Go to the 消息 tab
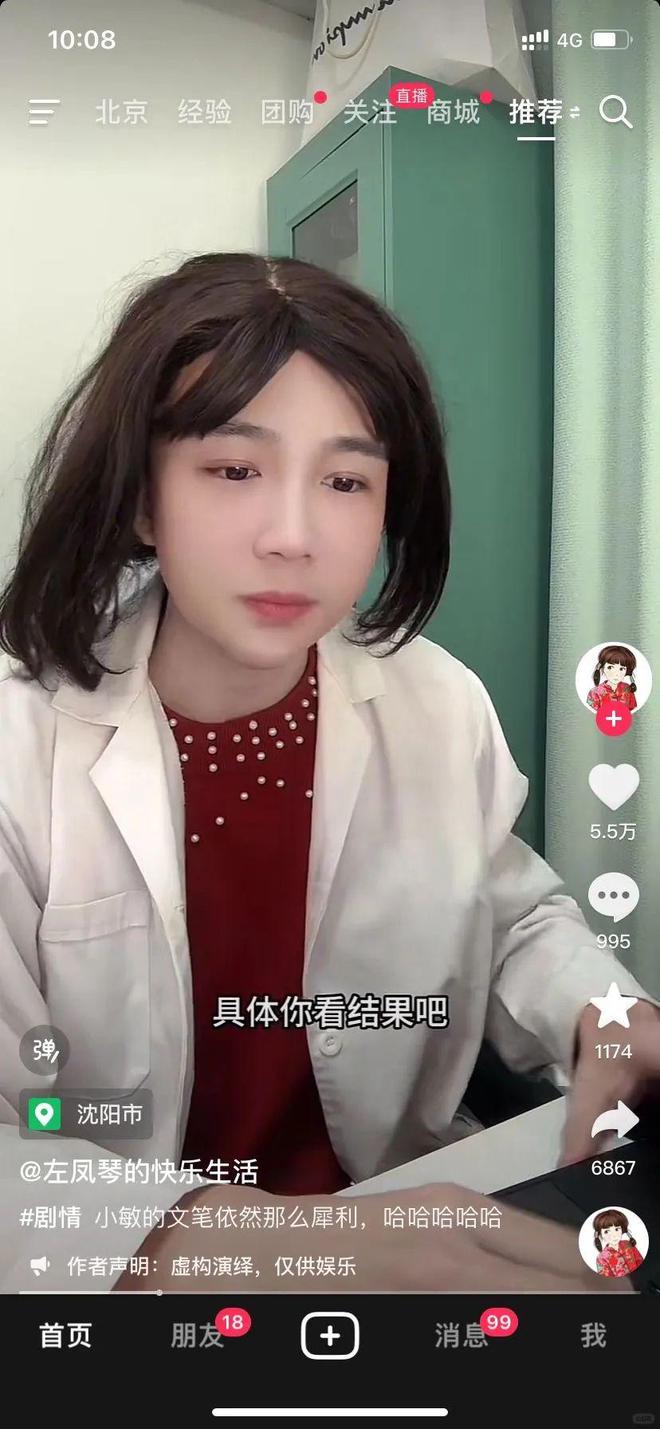This screenshot has height=1429, width=660. click(x=461, y=1335)
